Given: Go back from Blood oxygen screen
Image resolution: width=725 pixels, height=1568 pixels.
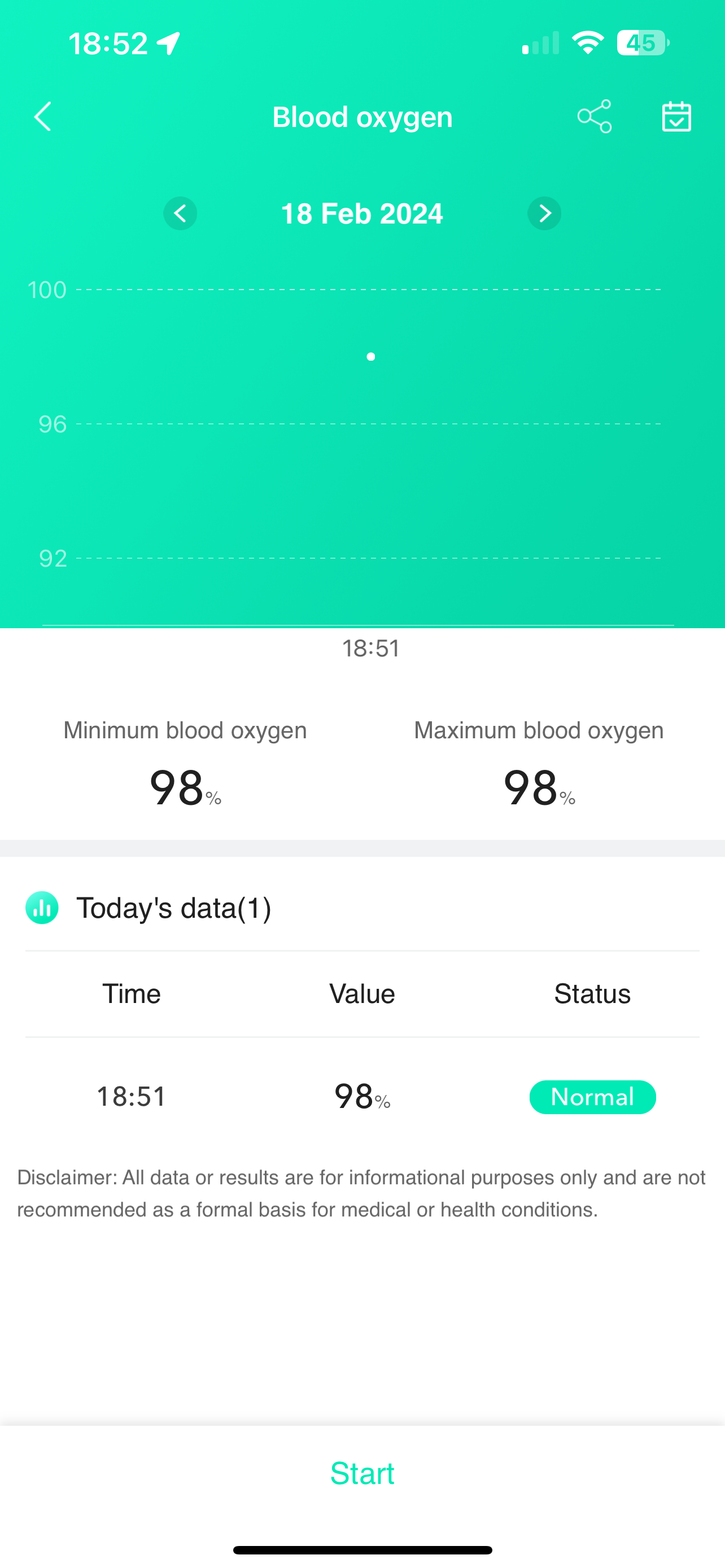Looking at the screenshot, I should [42, 117].
